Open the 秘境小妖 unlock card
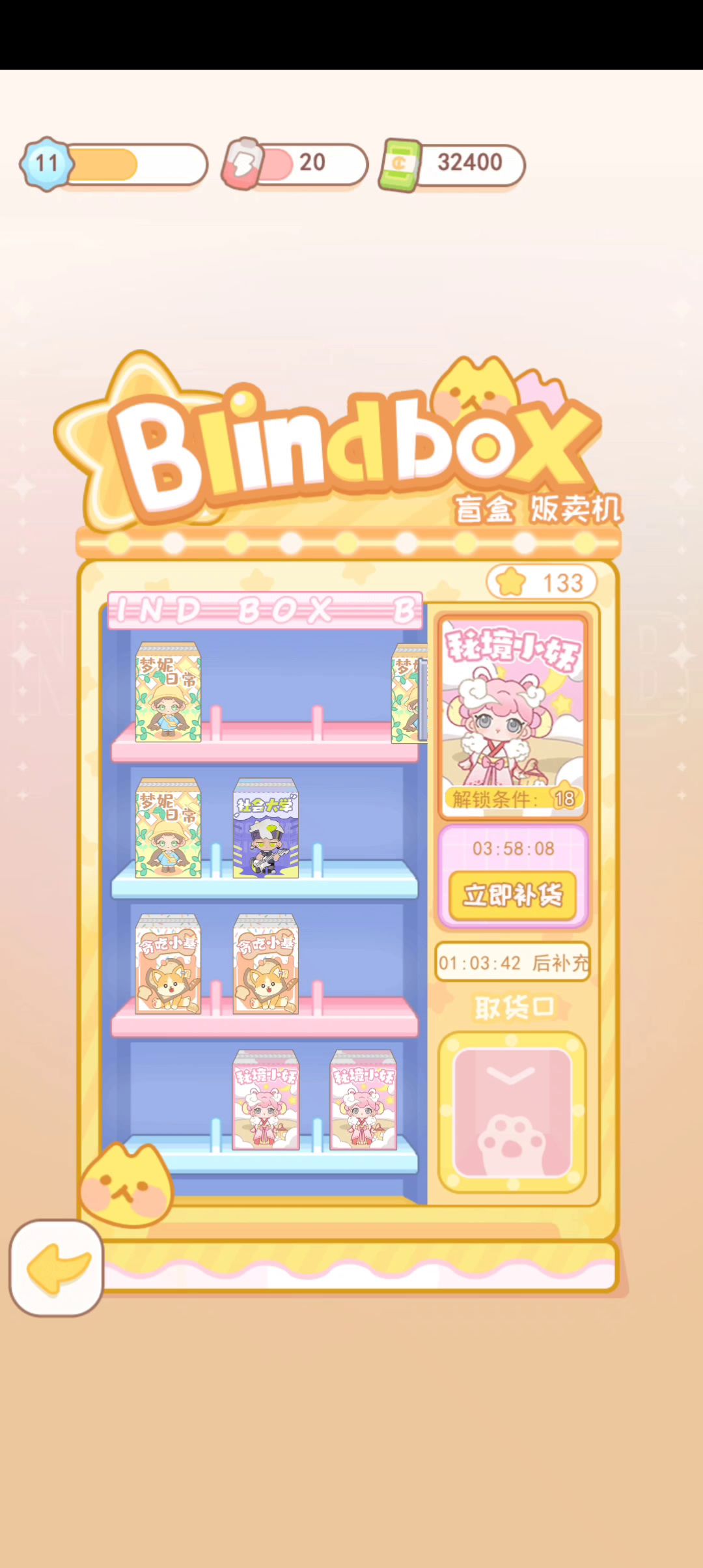This screenshot has width=703, height=1568. click(x=512, y=716)
